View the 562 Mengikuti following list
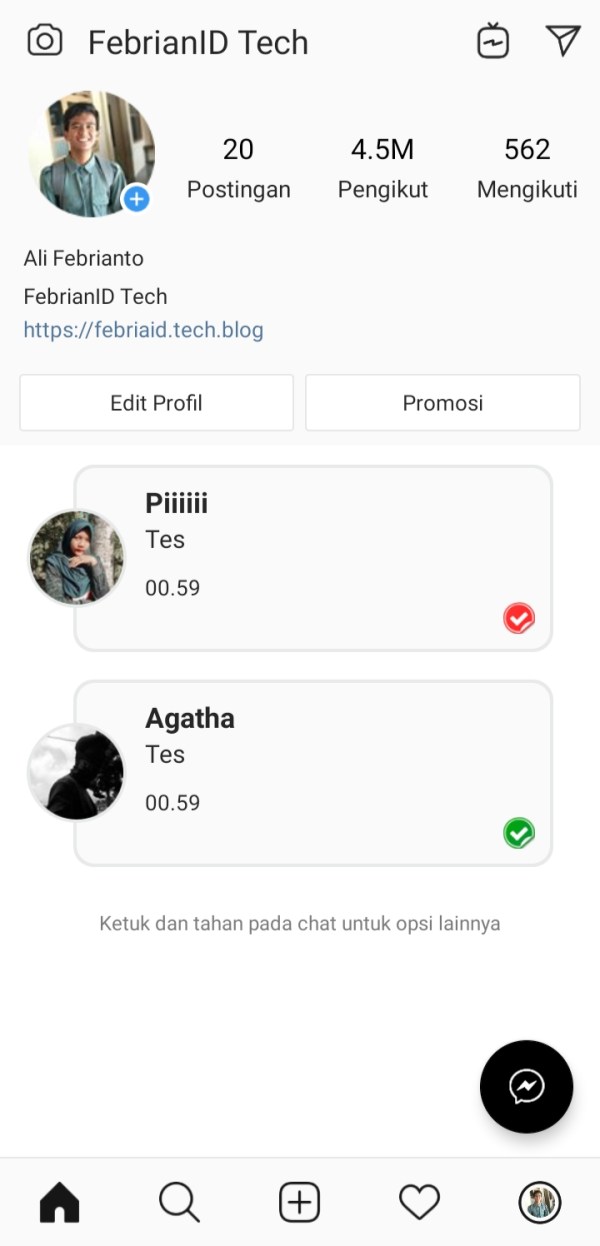The width and height of the screenshot is (600, 1246). tap(527, 168)
